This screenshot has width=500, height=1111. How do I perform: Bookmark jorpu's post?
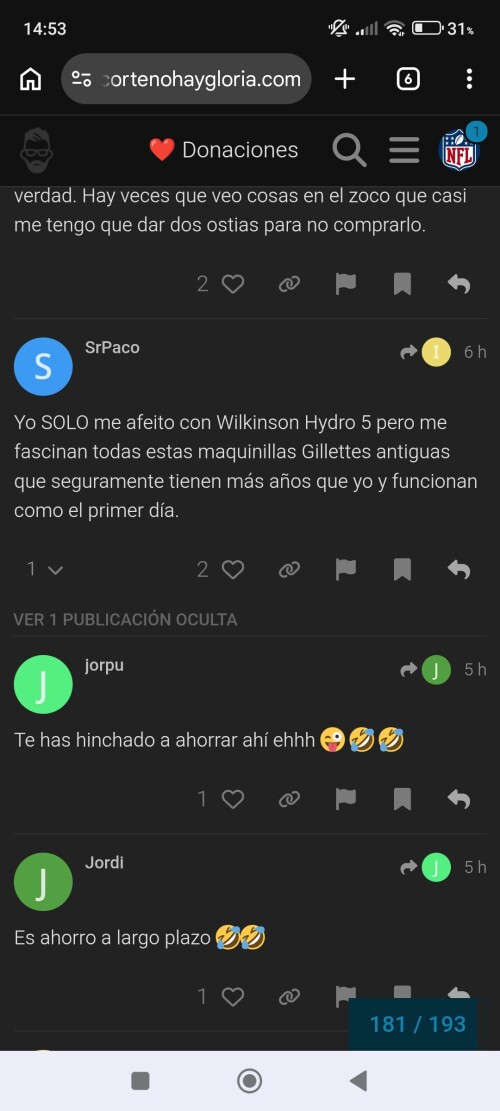402,799
